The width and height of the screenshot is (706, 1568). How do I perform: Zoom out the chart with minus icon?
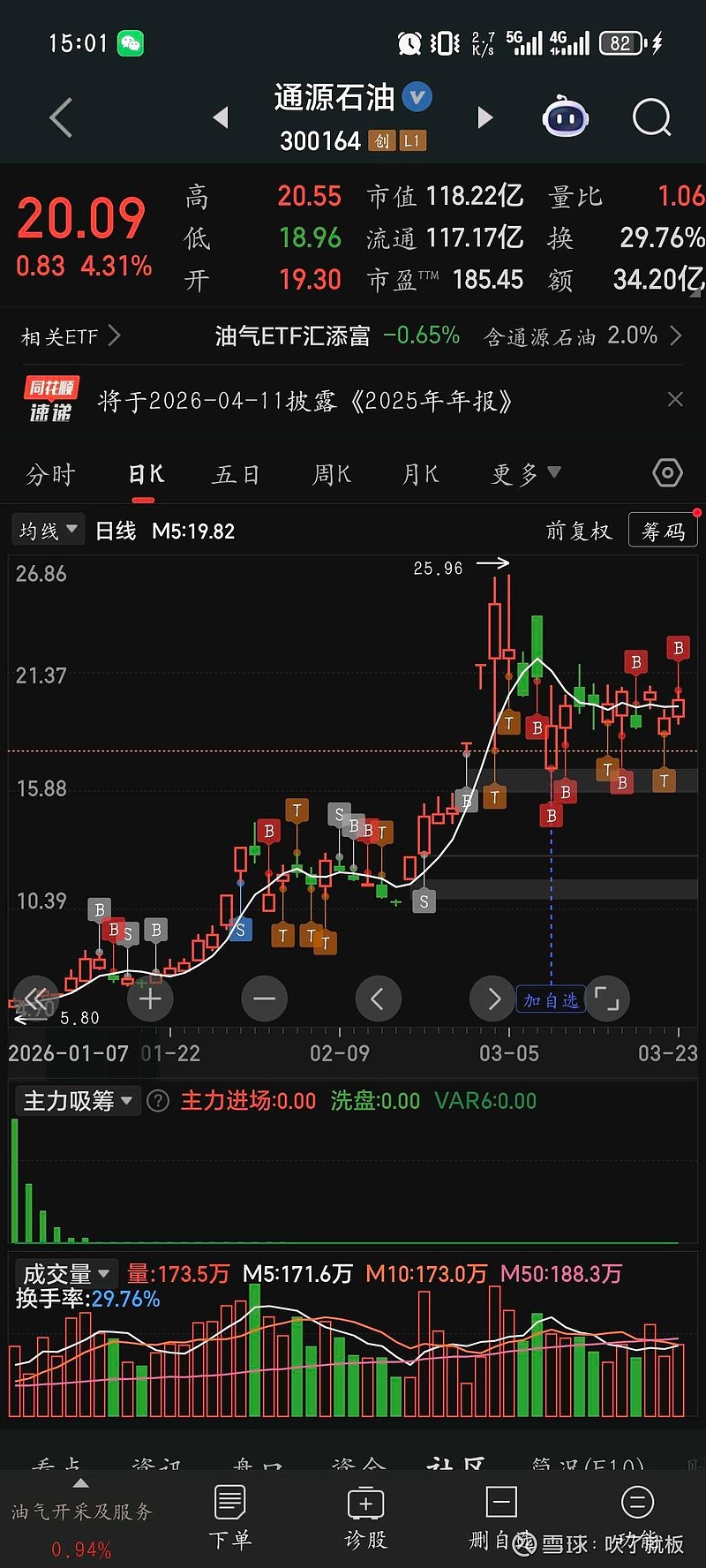tap(264, 999)
